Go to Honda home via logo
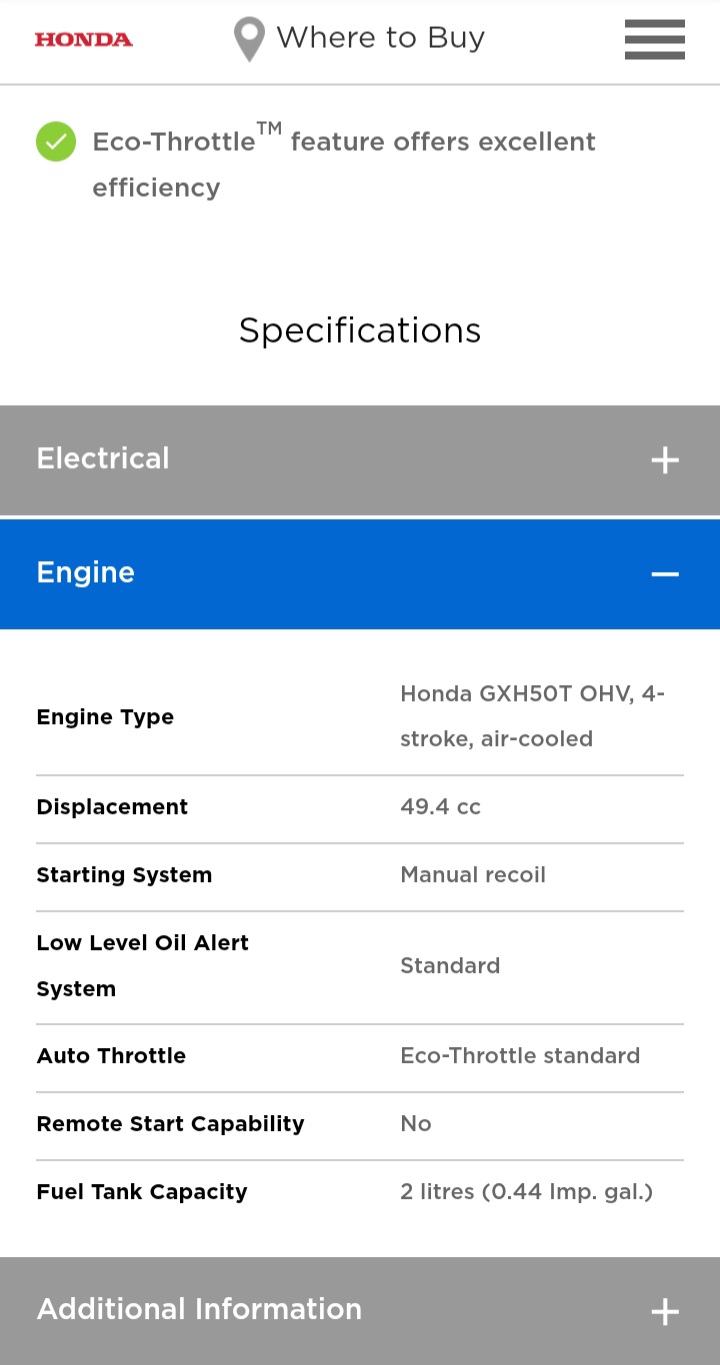The width and height of the screenshot is (720, 1365). [x=83, y=40]
